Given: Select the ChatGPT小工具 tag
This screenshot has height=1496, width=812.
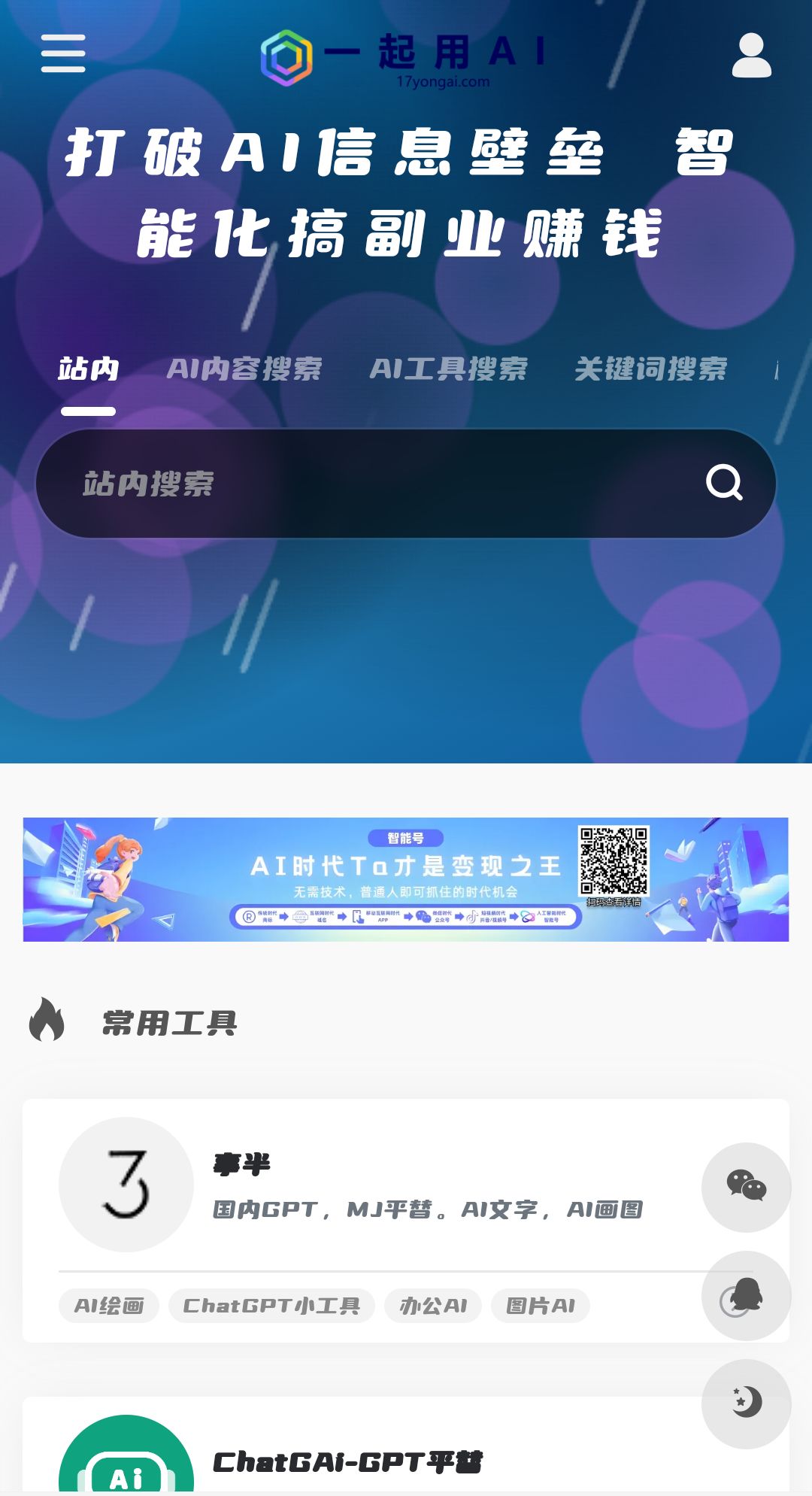Looking at the screenshot, I should tap(271, 1306).
